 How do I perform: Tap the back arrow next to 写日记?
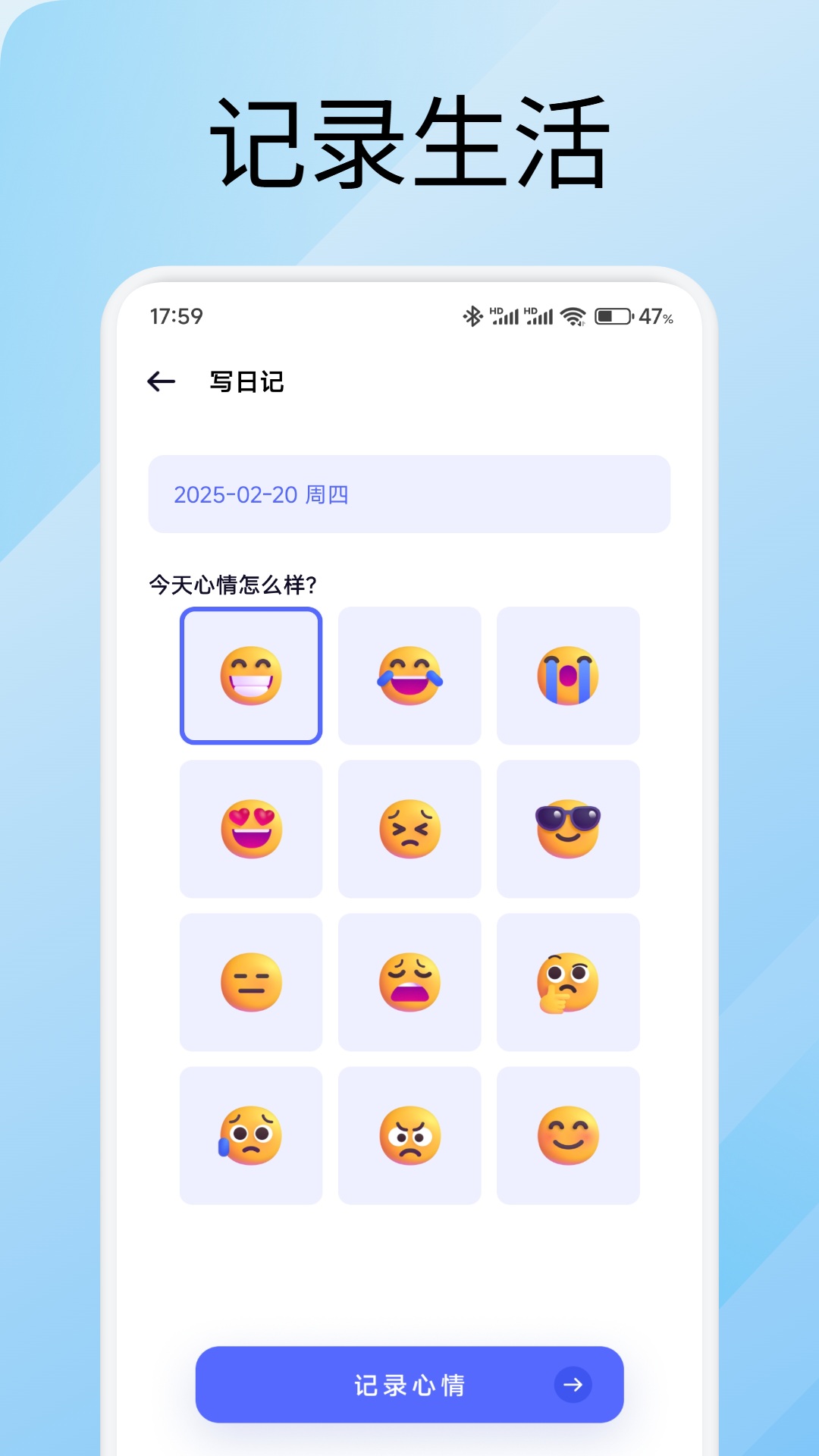(x=160, y=381)
